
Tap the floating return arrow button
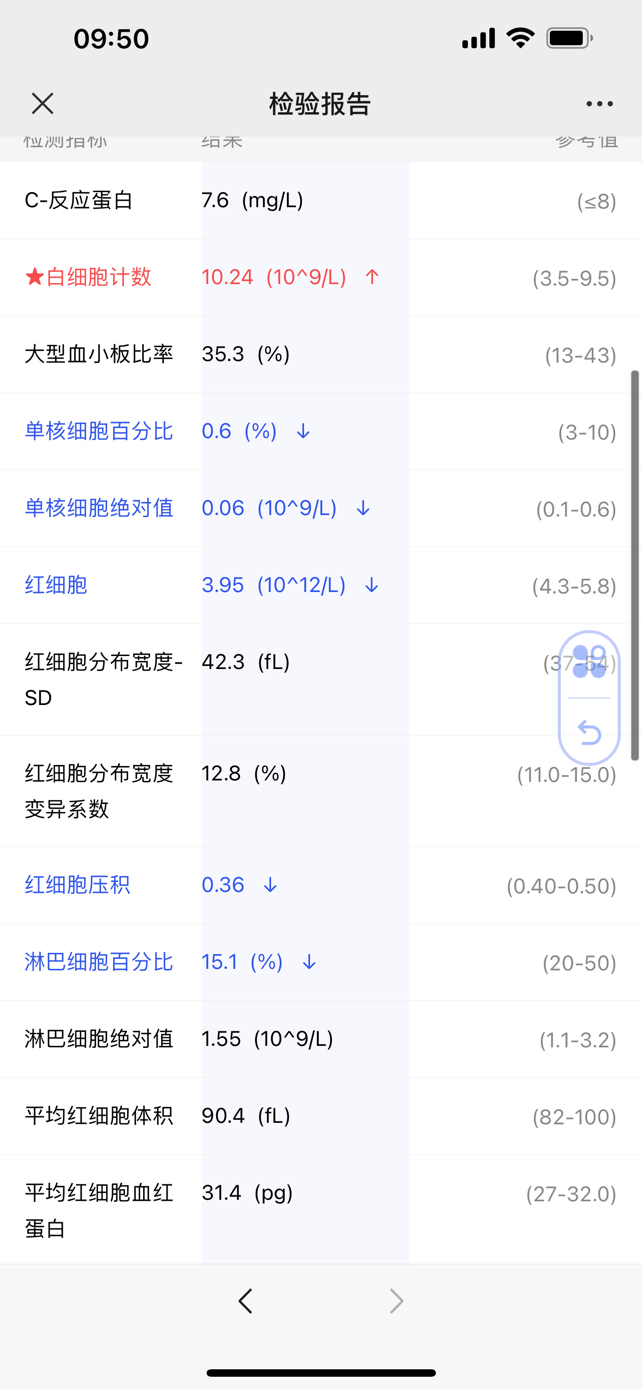pyautogui.click(x=590, y=732)
